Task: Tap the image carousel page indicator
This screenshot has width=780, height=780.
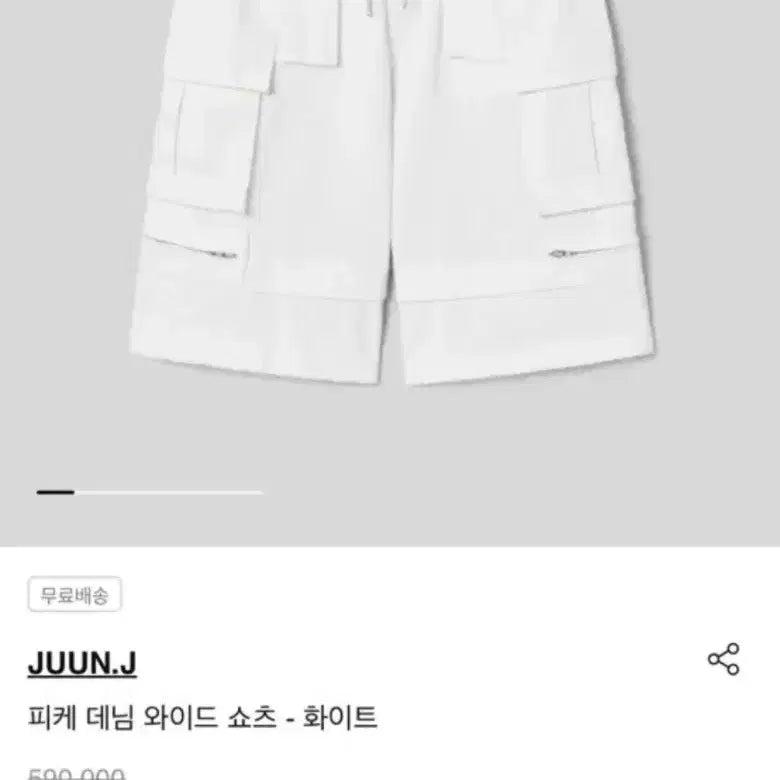Action: [x=150, y=492]
